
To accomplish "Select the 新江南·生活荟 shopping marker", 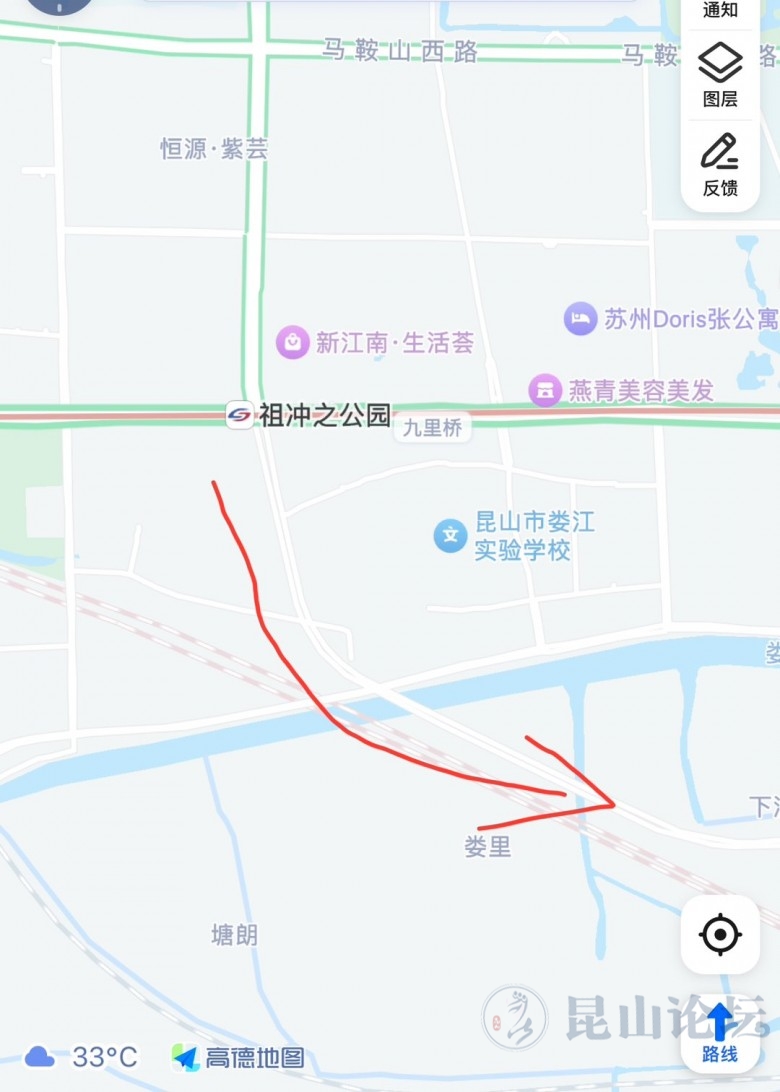I will point(293,343).
